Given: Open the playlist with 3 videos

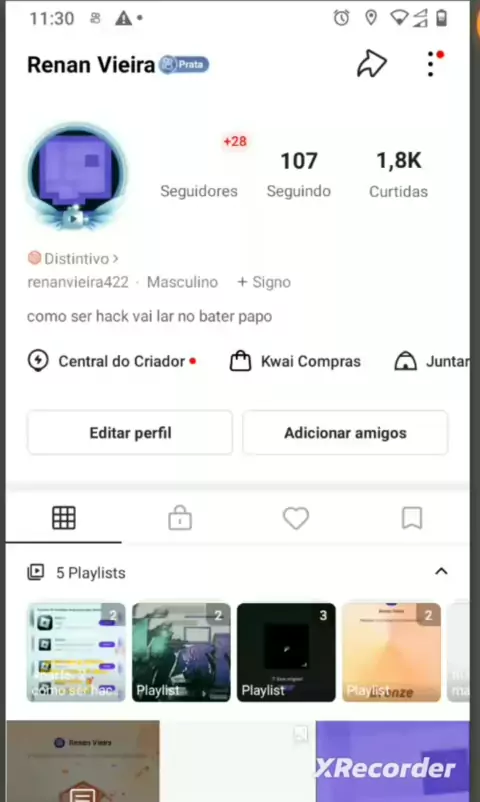Looking at the screenshot, I should pos(286,652).
